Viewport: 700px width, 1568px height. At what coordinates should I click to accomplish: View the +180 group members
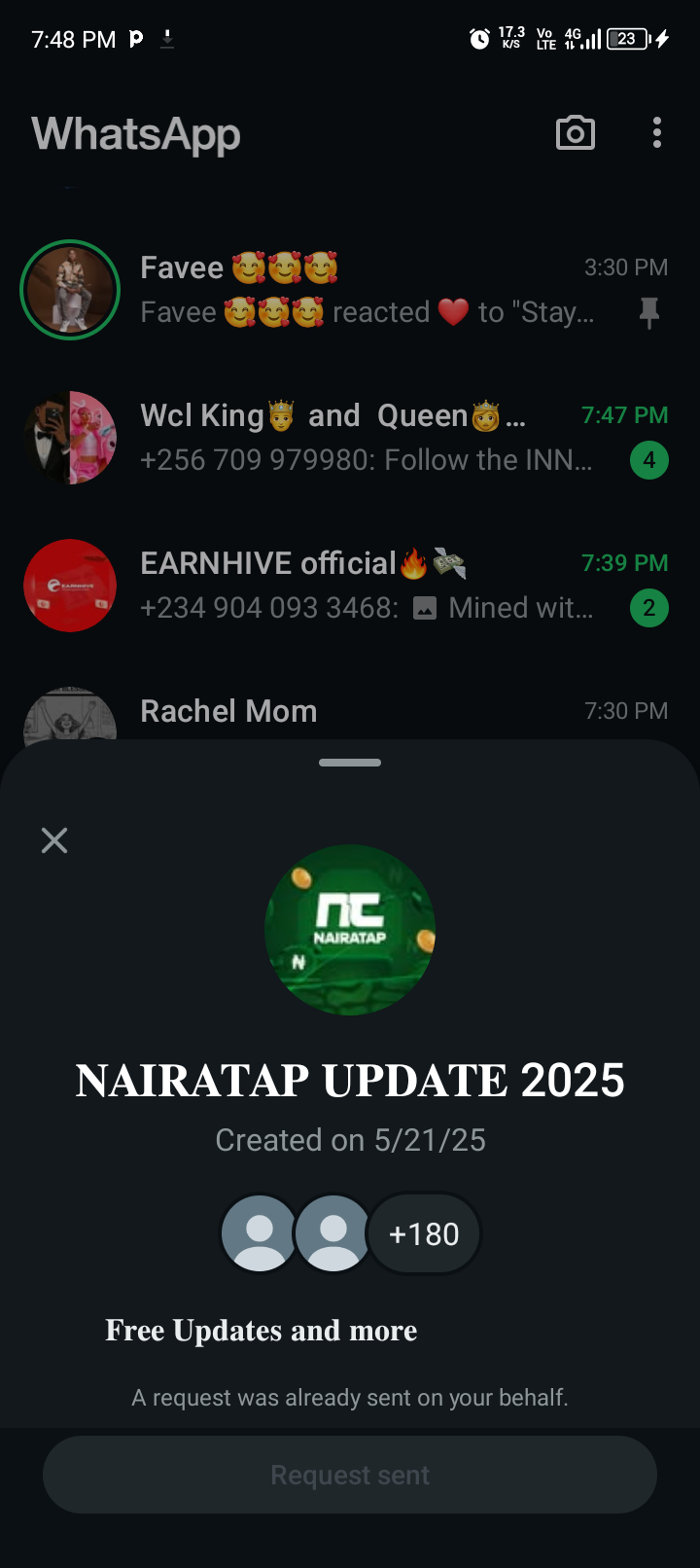(424, 1234)
